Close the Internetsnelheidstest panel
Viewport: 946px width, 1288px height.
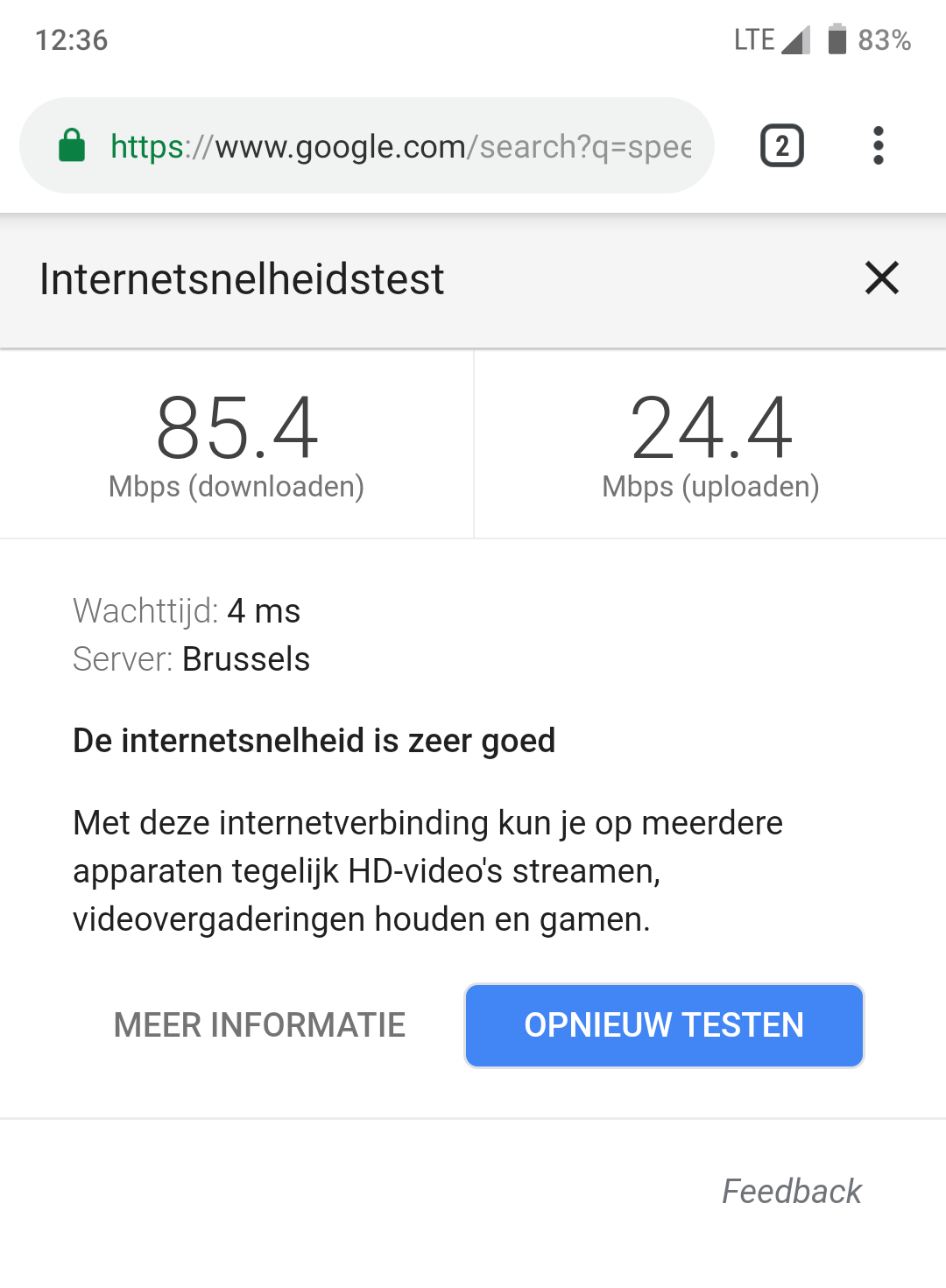coord(881,278)
